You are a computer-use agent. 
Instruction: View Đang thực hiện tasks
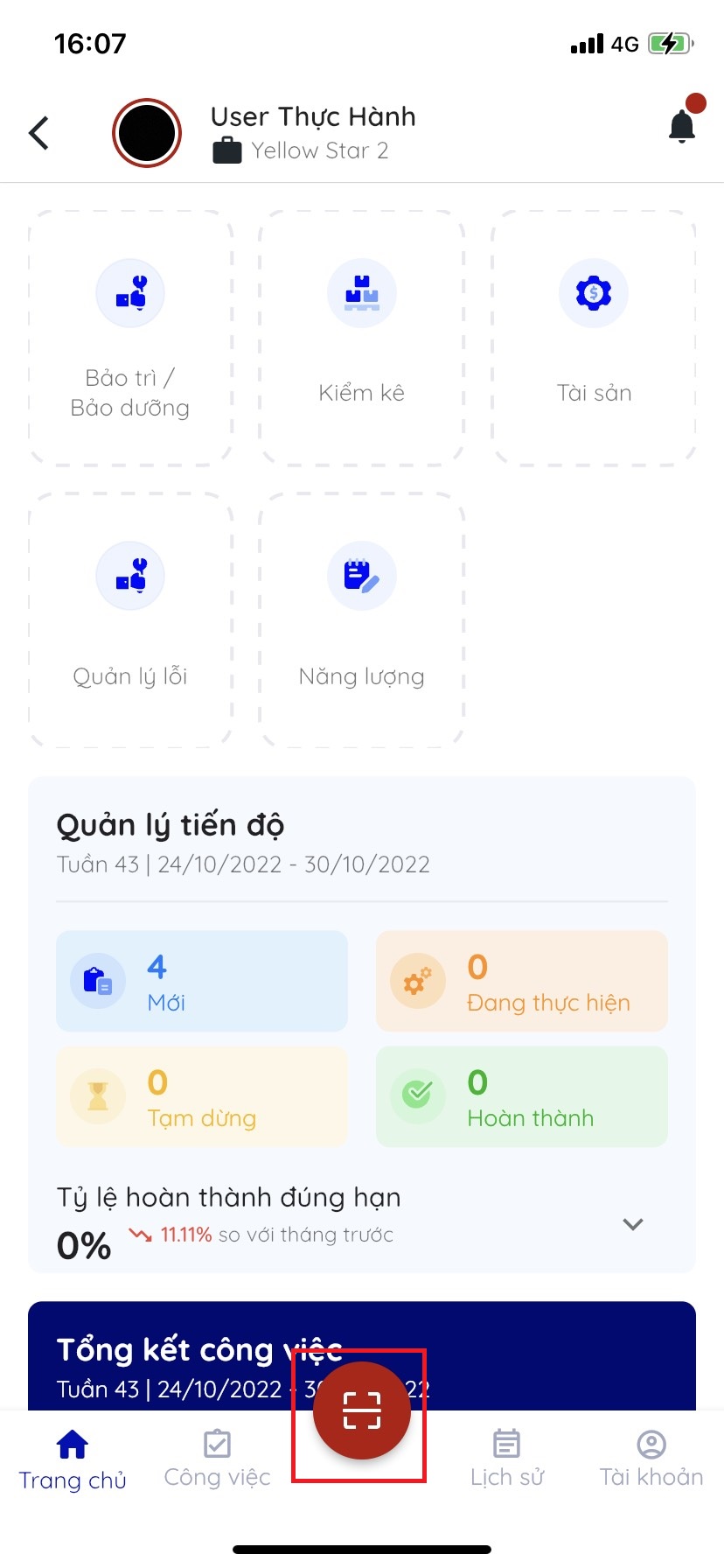(x=522, y=981)
